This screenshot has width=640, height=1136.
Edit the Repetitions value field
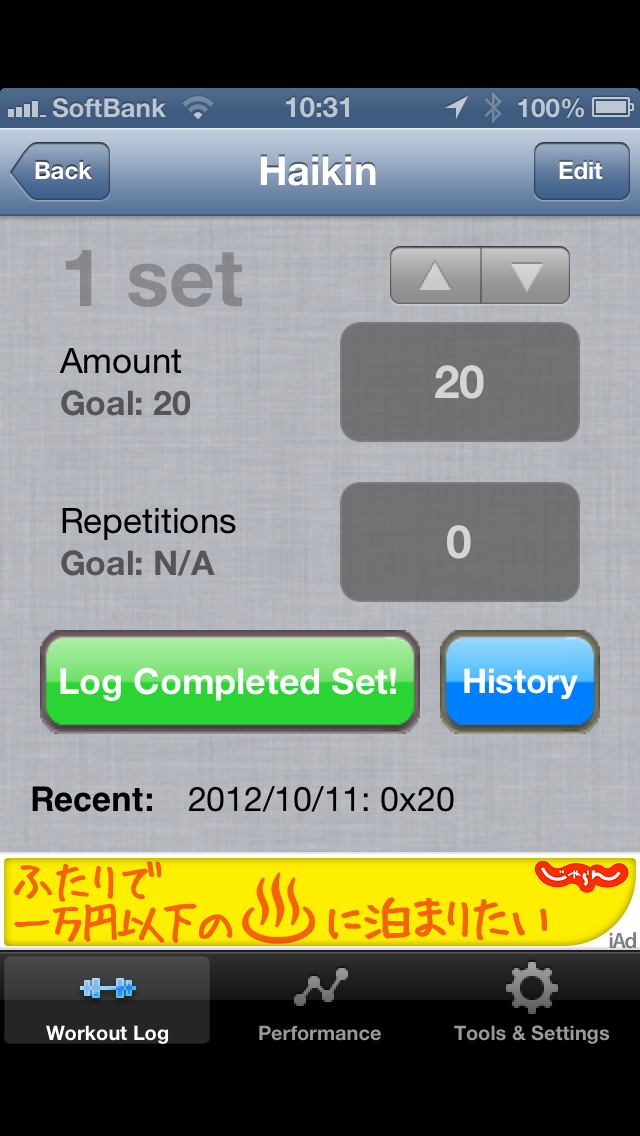pyautogui.click(x=459, y=542)
